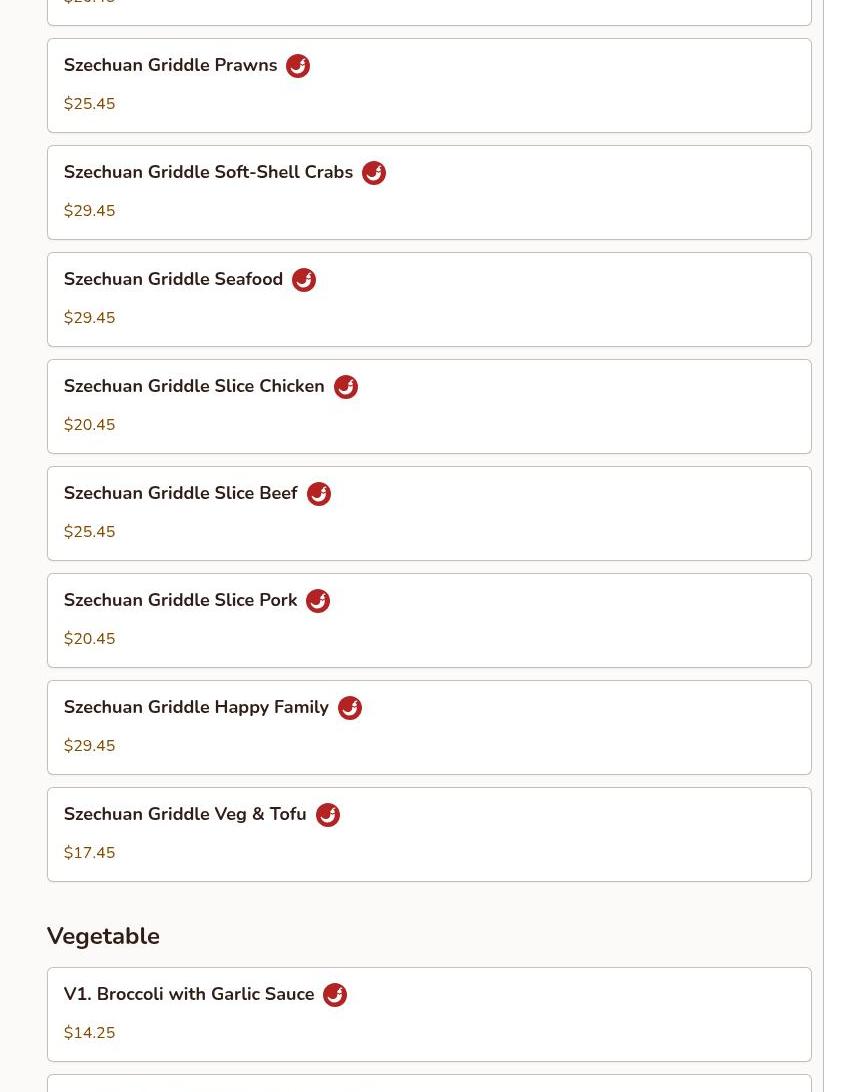
Task: Open Szechuan Griddle Veg & Tofu
Action: (x=428, y=834)
